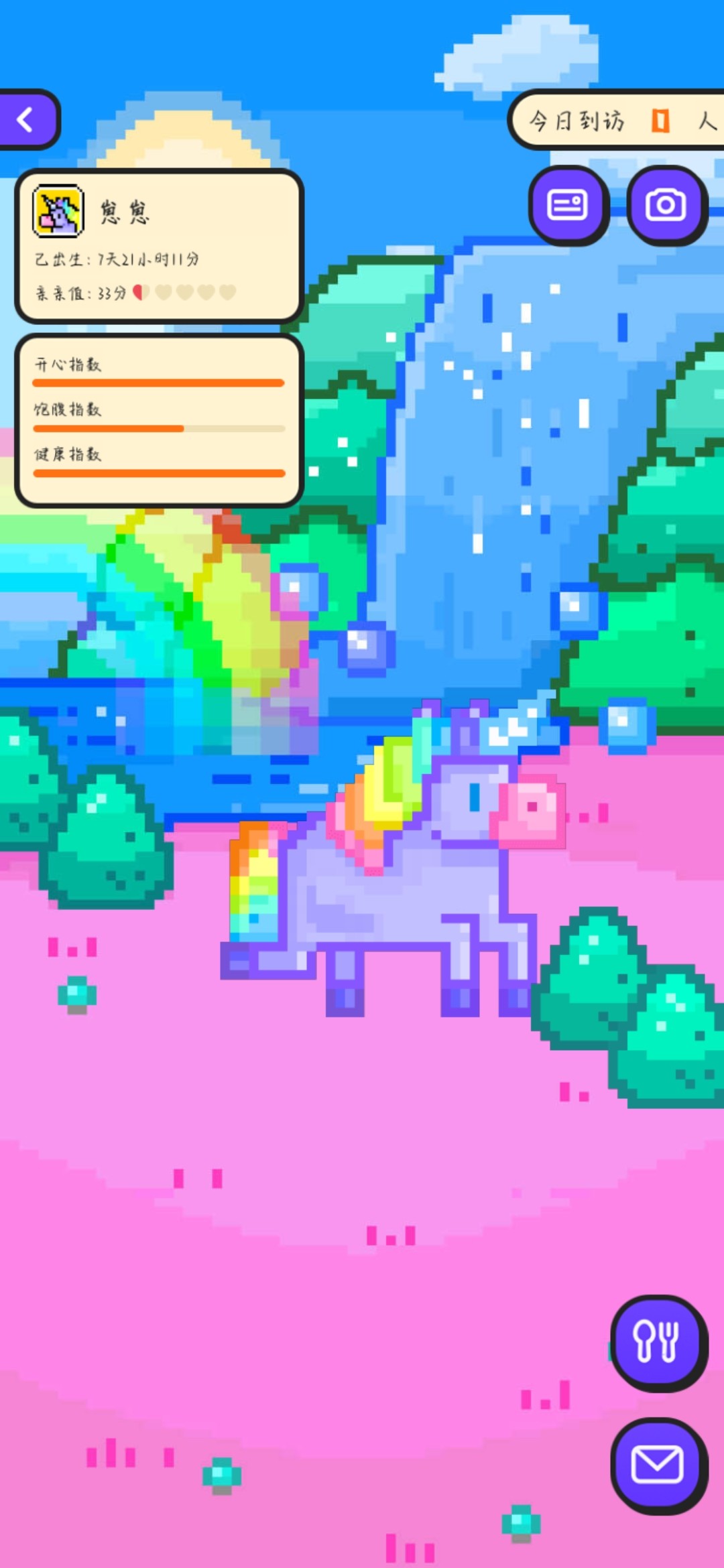Go back with the arrow button
The width and height of the screenshot is (724, 1568).
tap(27, 119)
